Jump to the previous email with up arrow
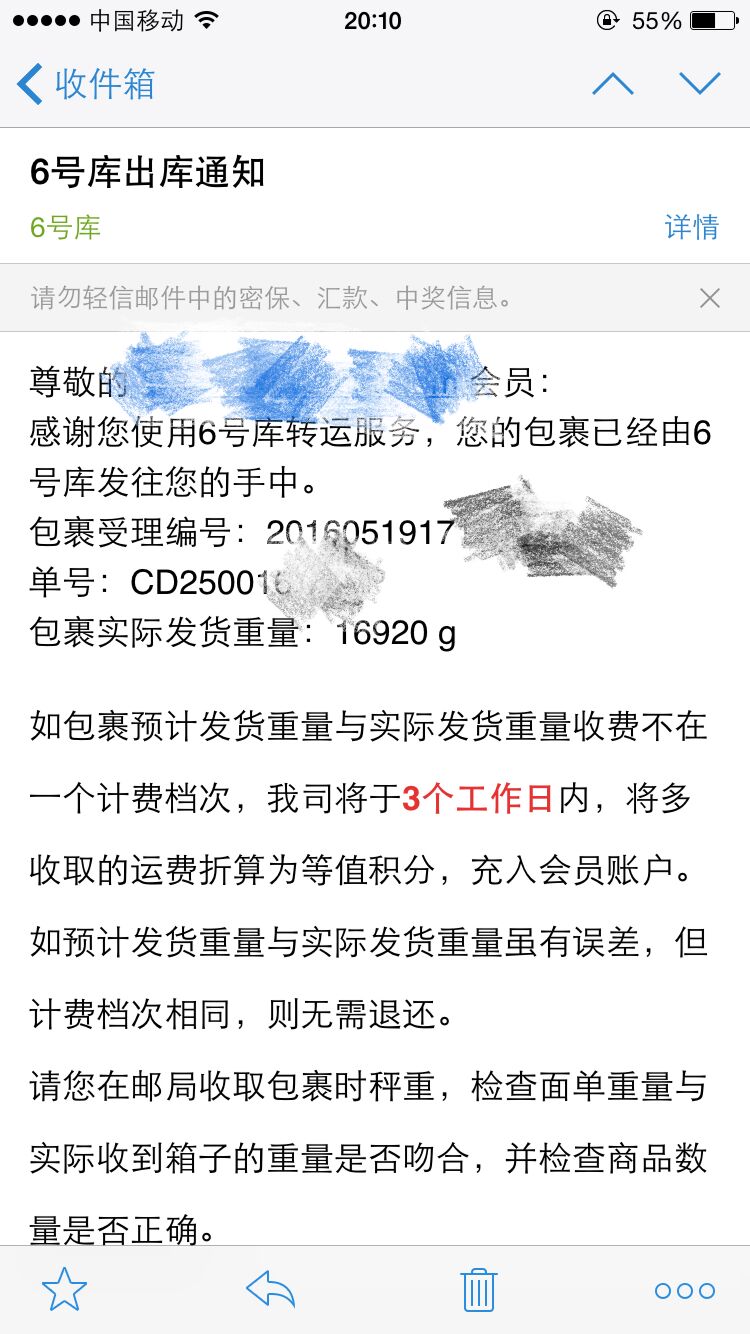Screen dimensions: 750x1334 [x=612, y=84]
